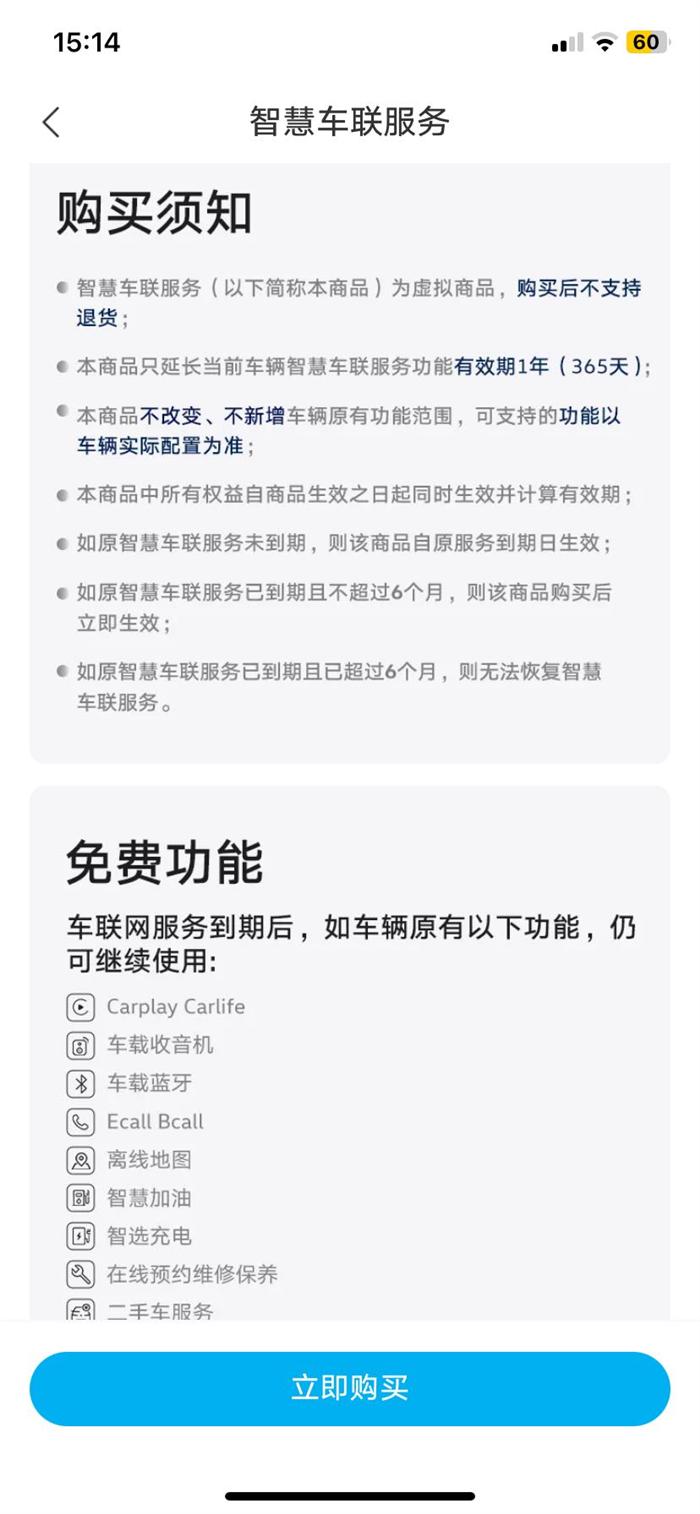Viewport: 700px width, 1514px height.
Task: Go back from 智慧车联服务 page
Action: [x=51, y=122]
